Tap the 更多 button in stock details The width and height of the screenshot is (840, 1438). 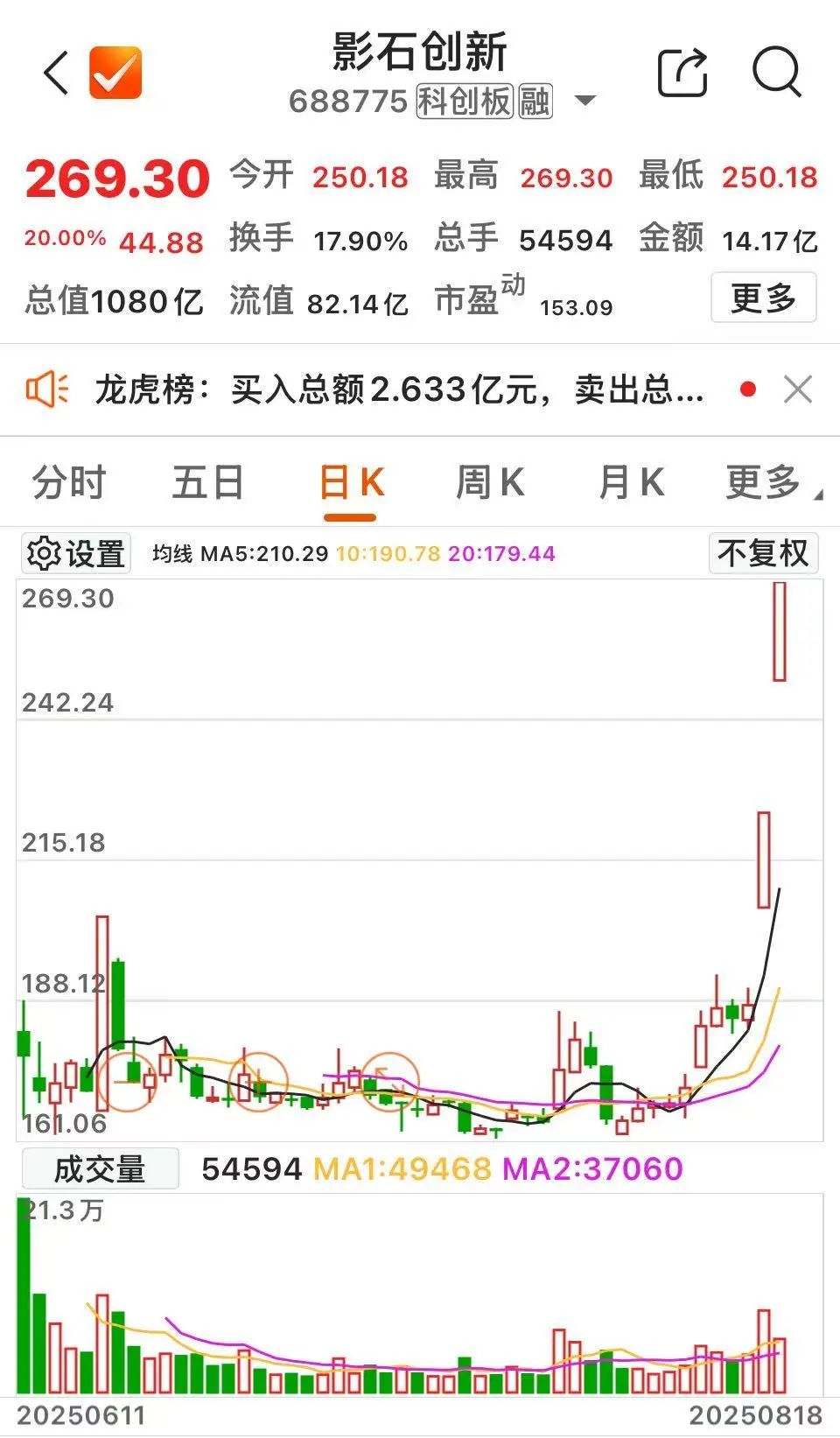[763, 298]
